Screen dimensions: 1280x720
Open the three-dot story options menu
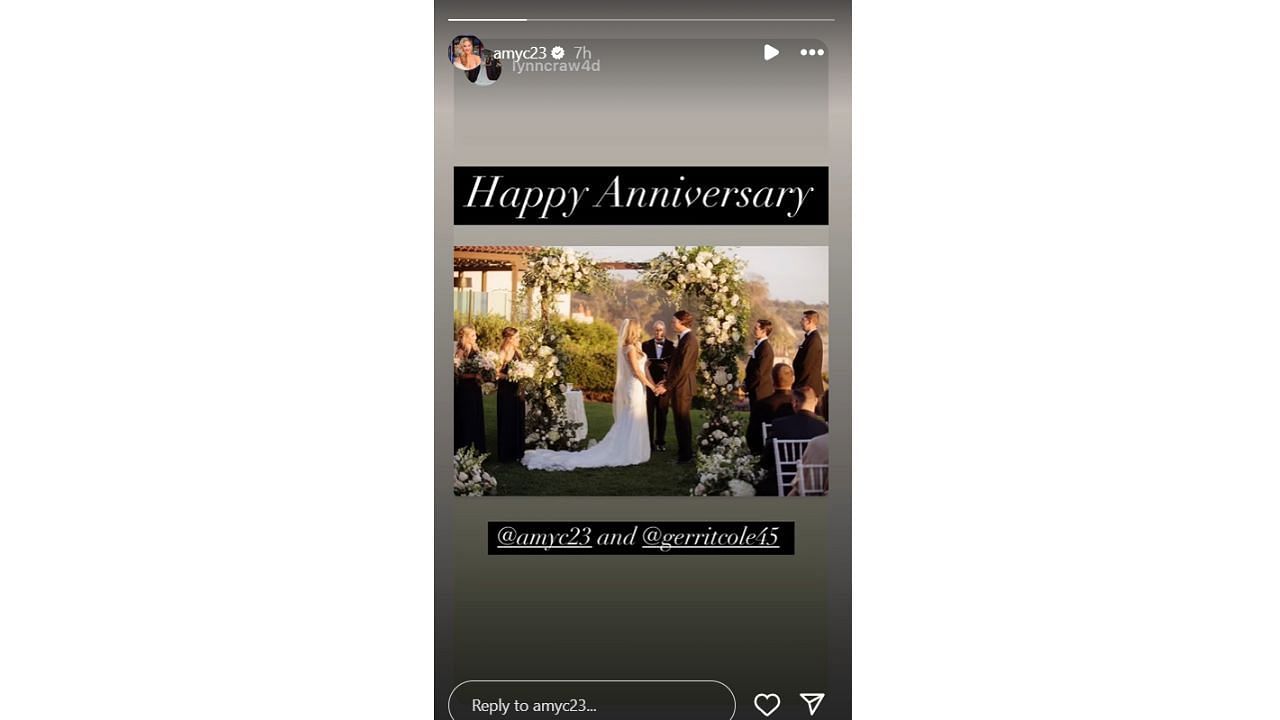(812, 52)
